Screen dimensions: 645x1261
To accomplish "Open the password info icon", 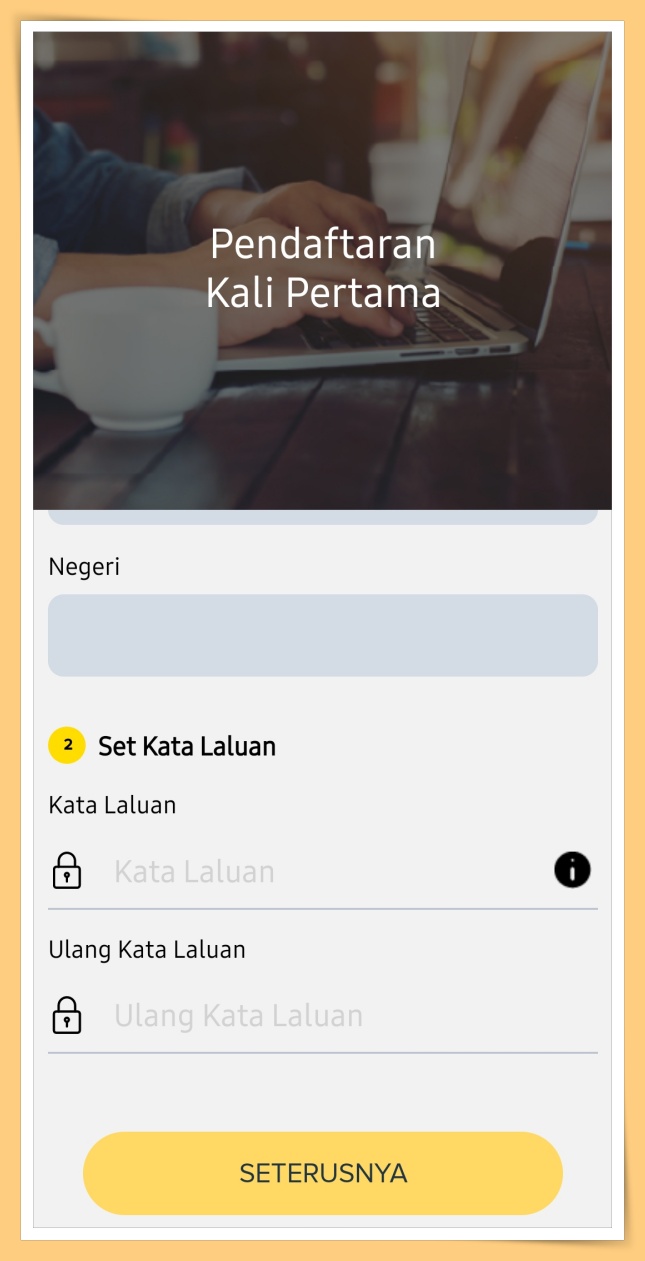I will tap(572, 871).
